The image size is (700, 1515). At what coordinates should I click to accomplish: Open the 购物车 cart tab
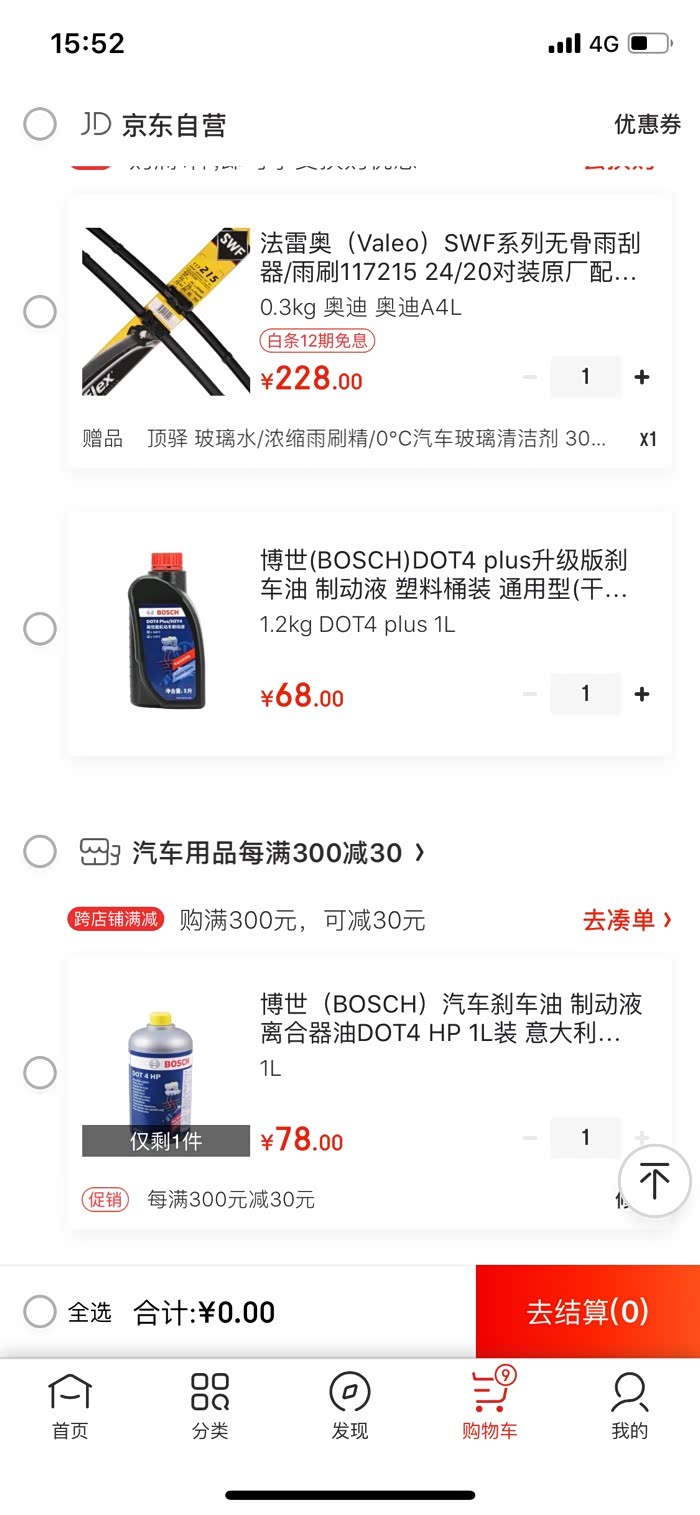pyautogui.click(x=490, y=1405)
